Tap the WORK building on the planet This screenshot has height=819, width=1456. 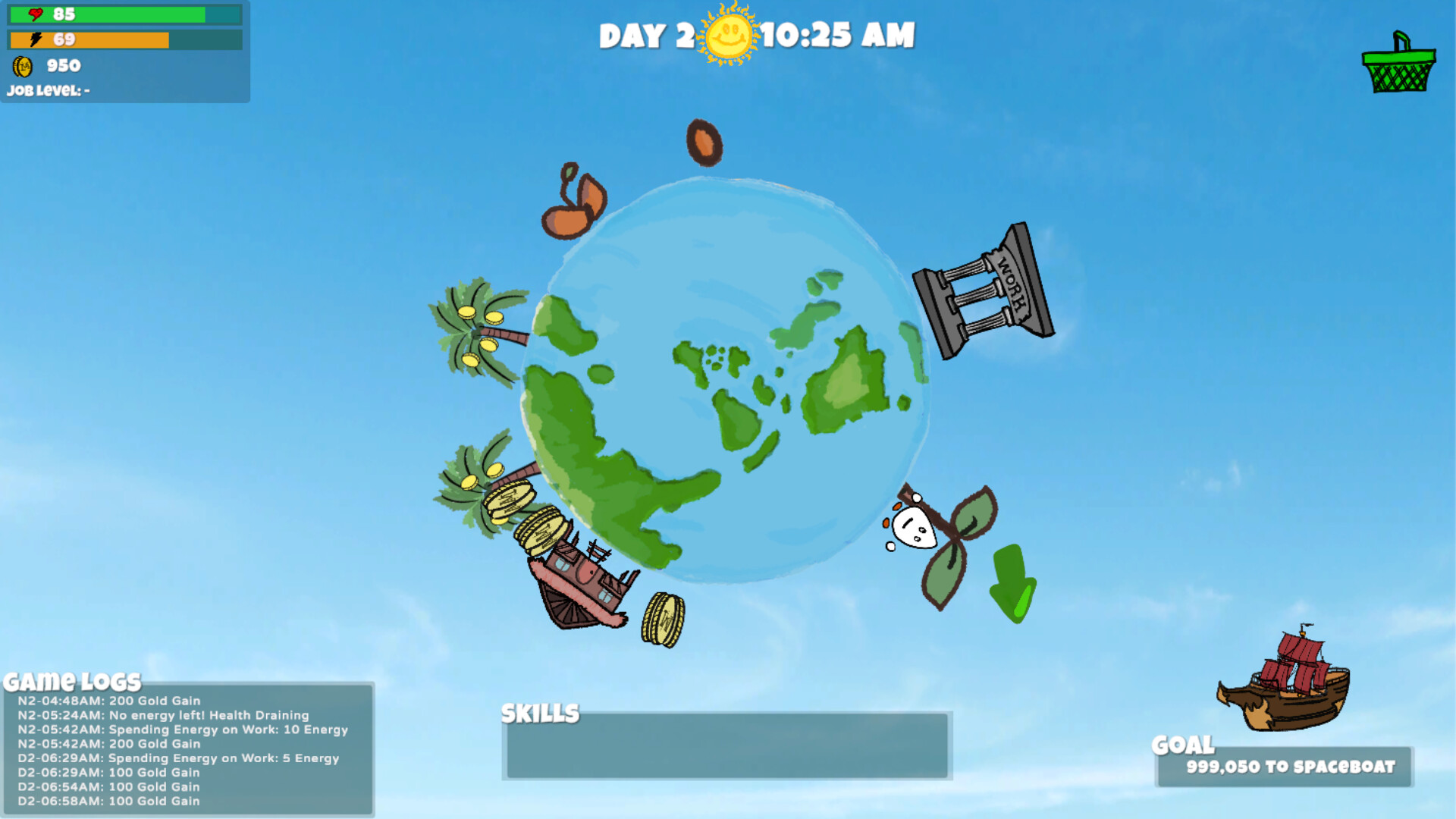[984, 291]
